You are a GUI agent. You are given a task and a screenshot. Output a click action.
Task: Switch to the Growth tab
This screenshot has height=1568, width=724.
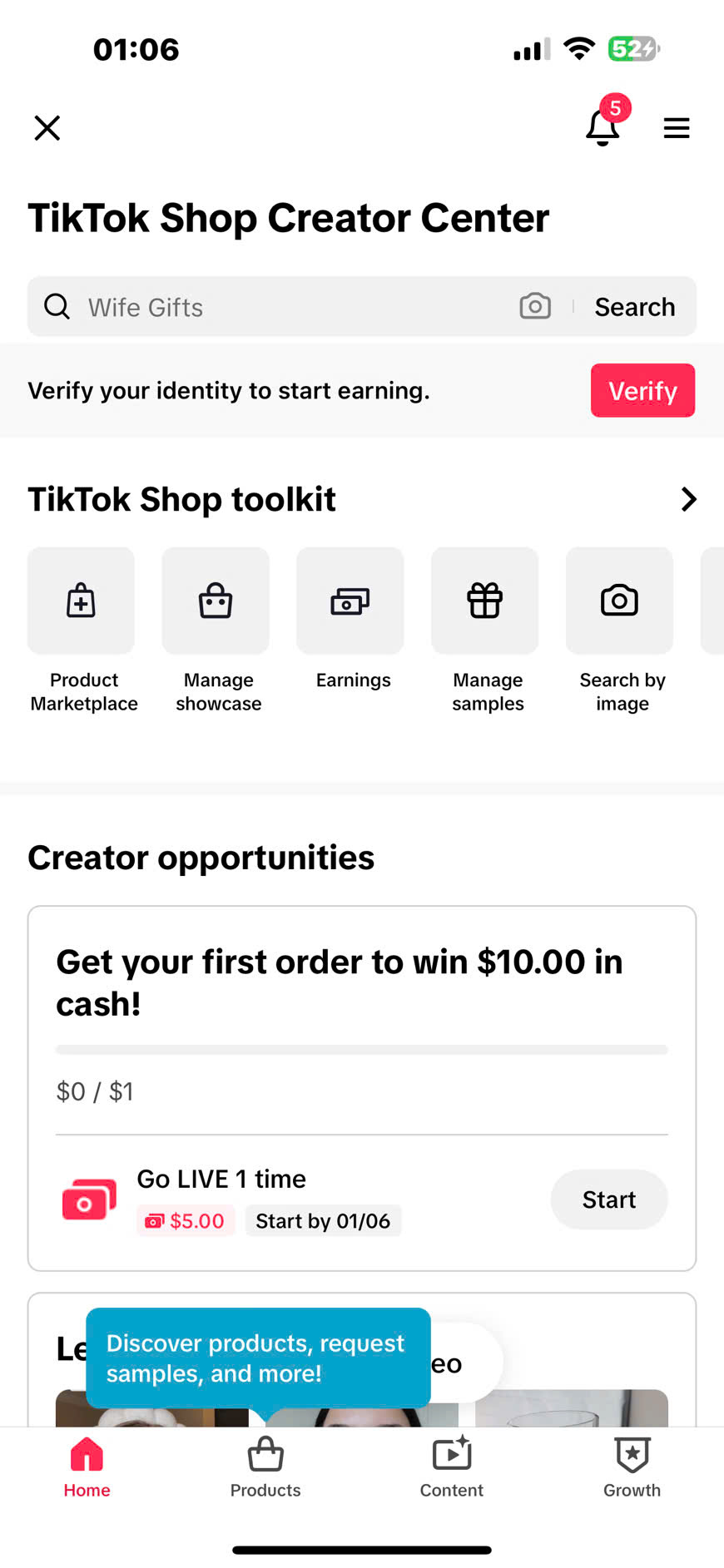[632, 1468]
